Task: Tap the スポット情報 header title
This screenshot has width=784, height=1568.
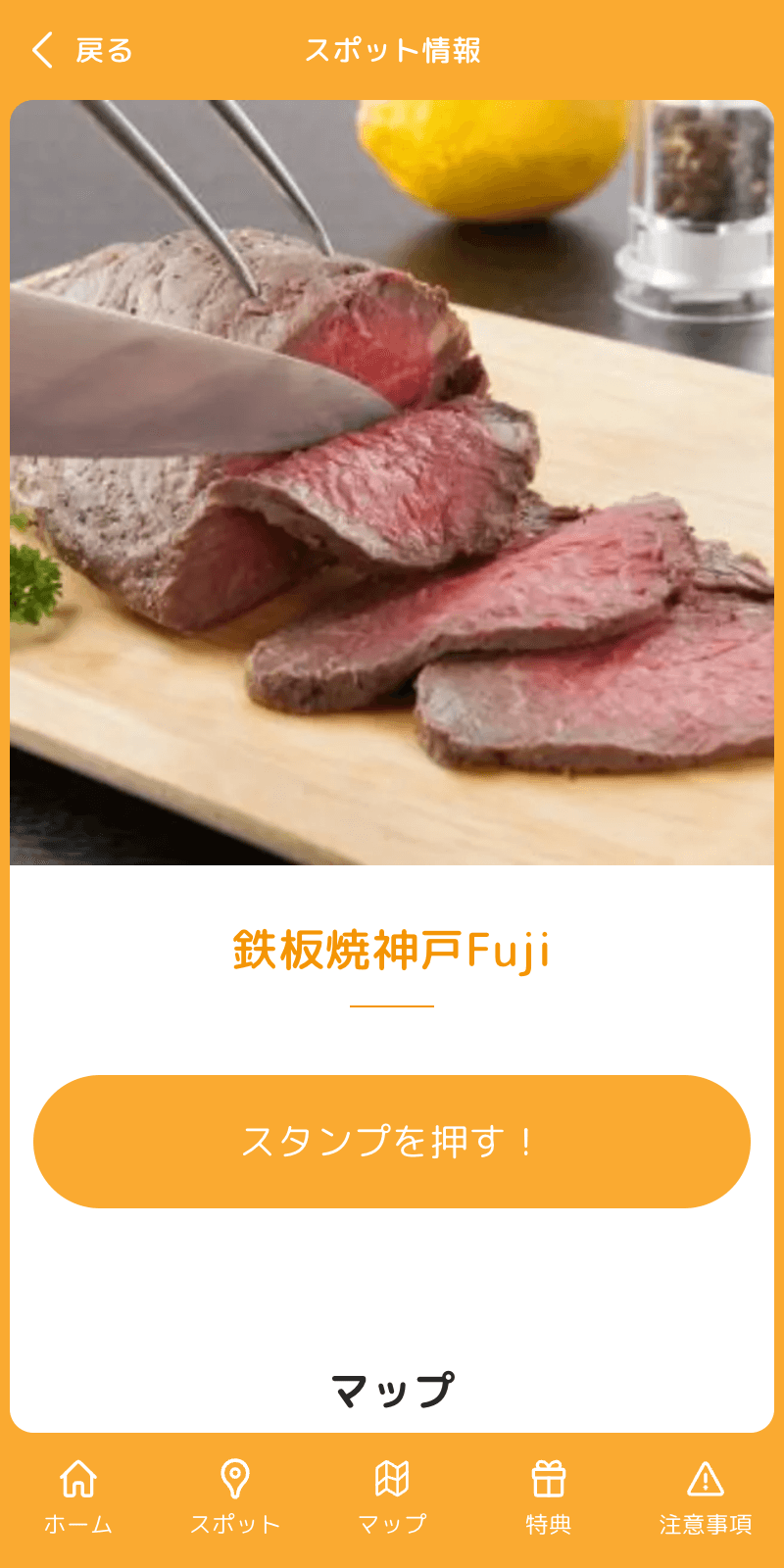Action: [x=392, y=49]
